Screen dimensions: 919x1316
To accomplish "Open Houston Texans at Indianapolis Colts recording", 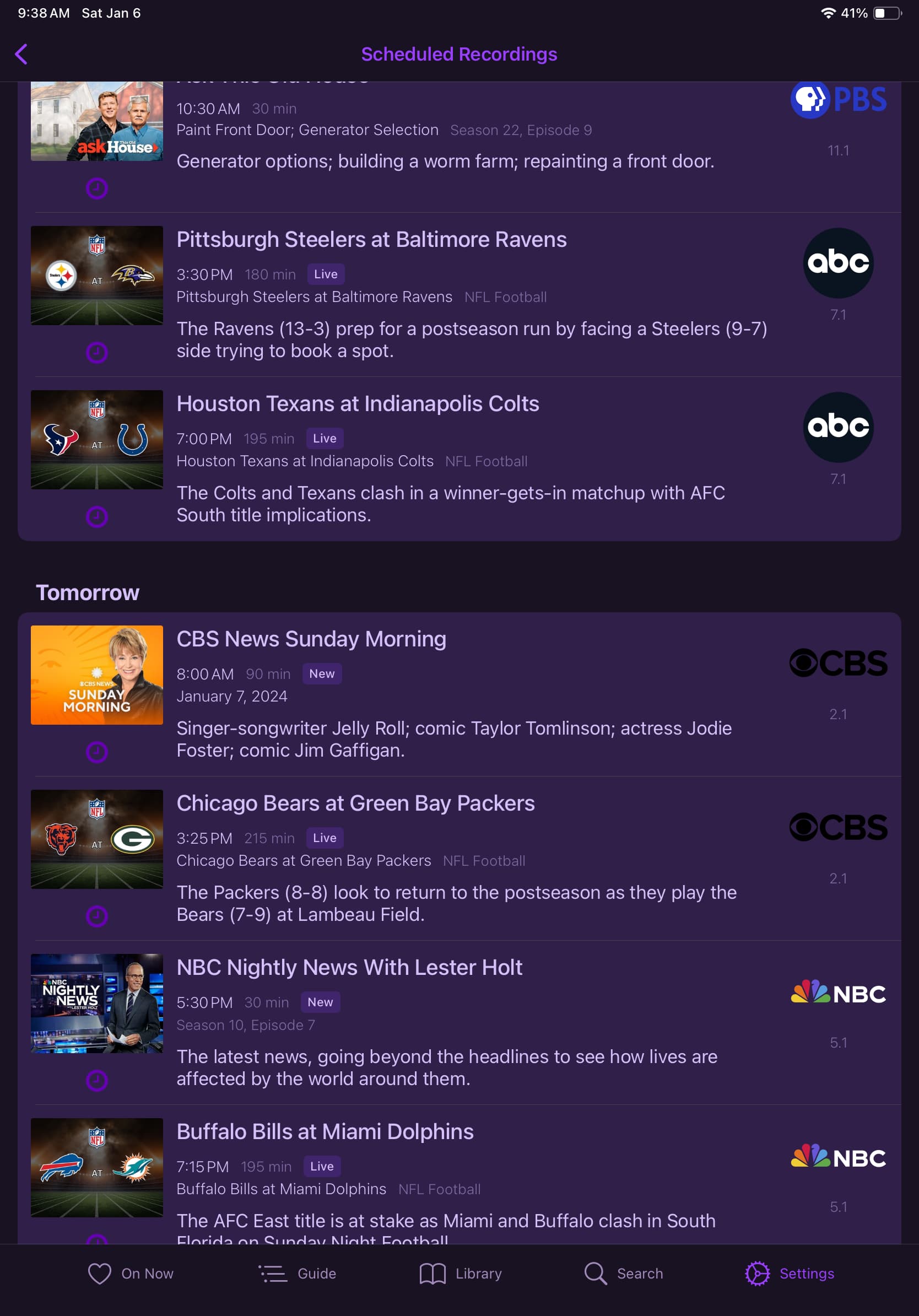I will tap(358, 404).
